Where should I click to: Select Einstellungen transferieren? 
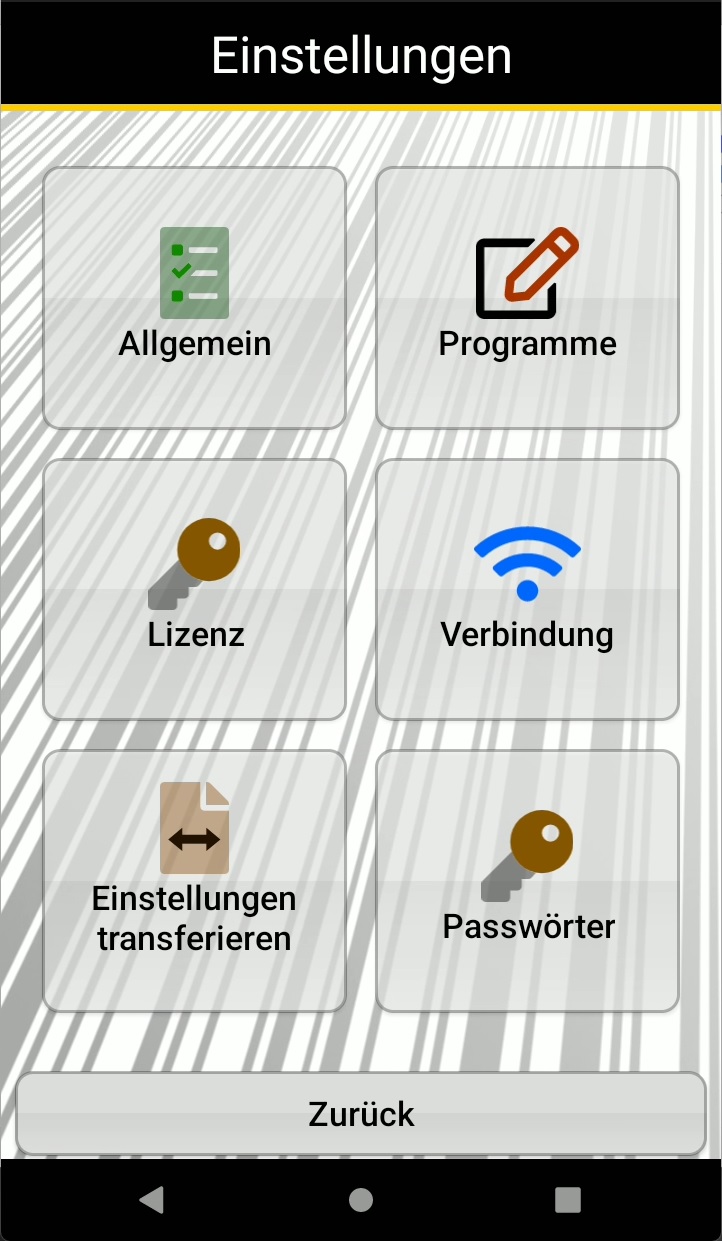pyautogui.click(x=194, y=881)
